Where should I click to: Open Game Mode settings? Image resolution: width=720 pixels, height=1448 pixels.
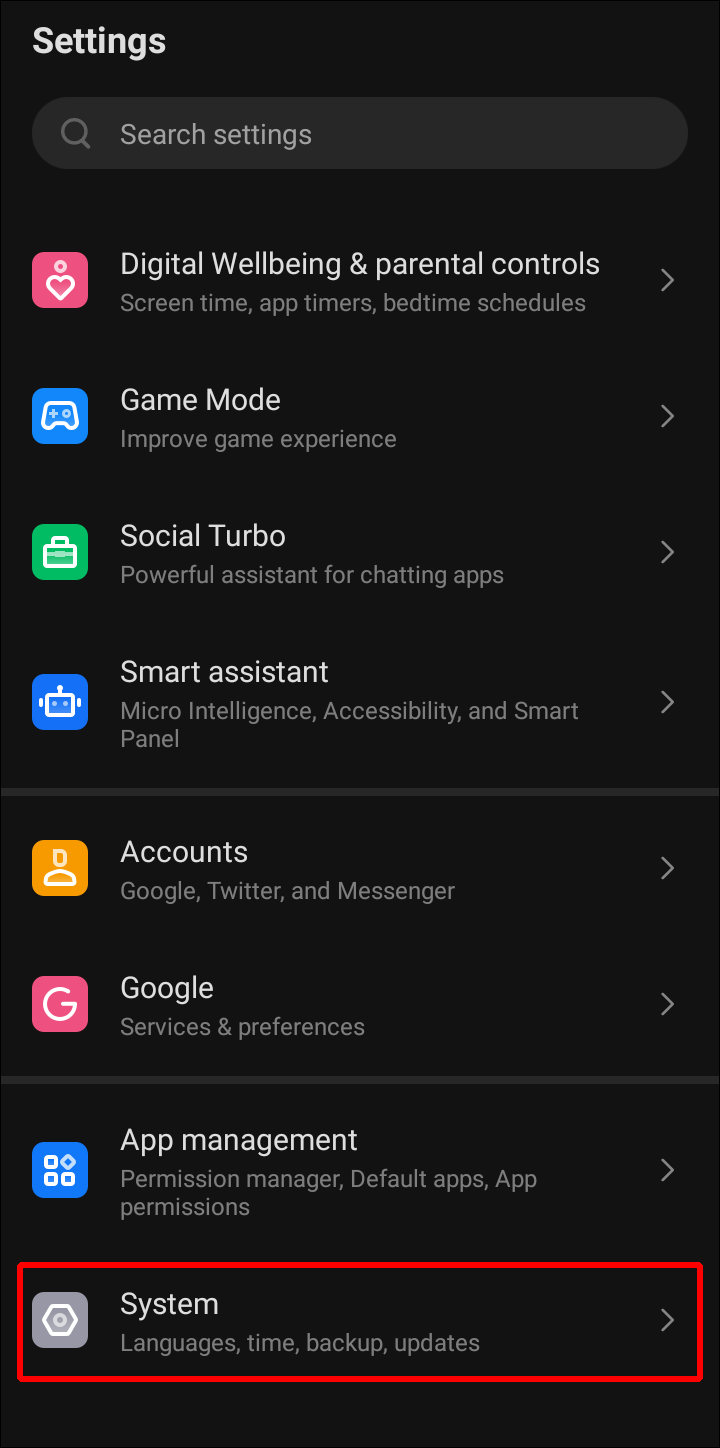[x=360, y=417]
